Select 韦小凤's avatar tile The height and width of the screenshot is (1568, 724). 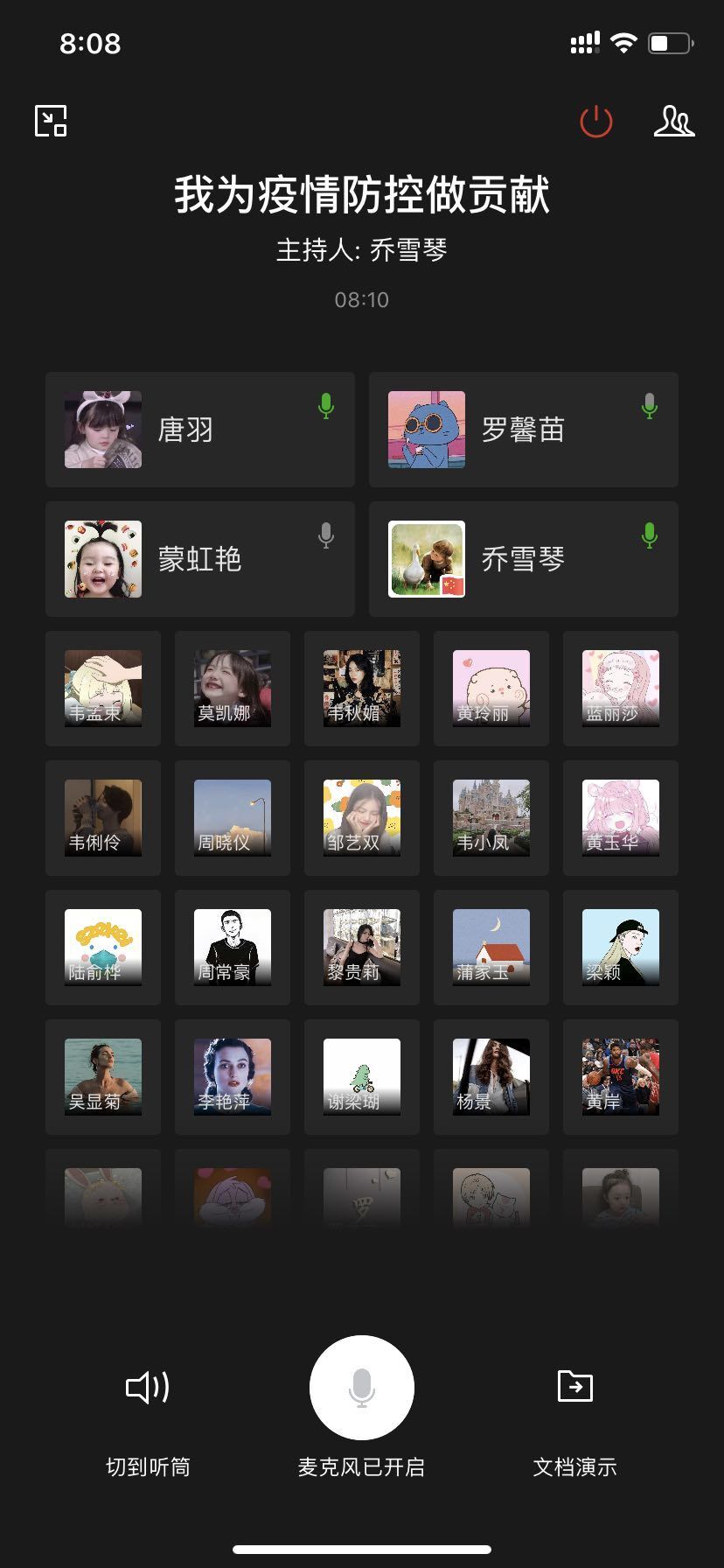491,818
